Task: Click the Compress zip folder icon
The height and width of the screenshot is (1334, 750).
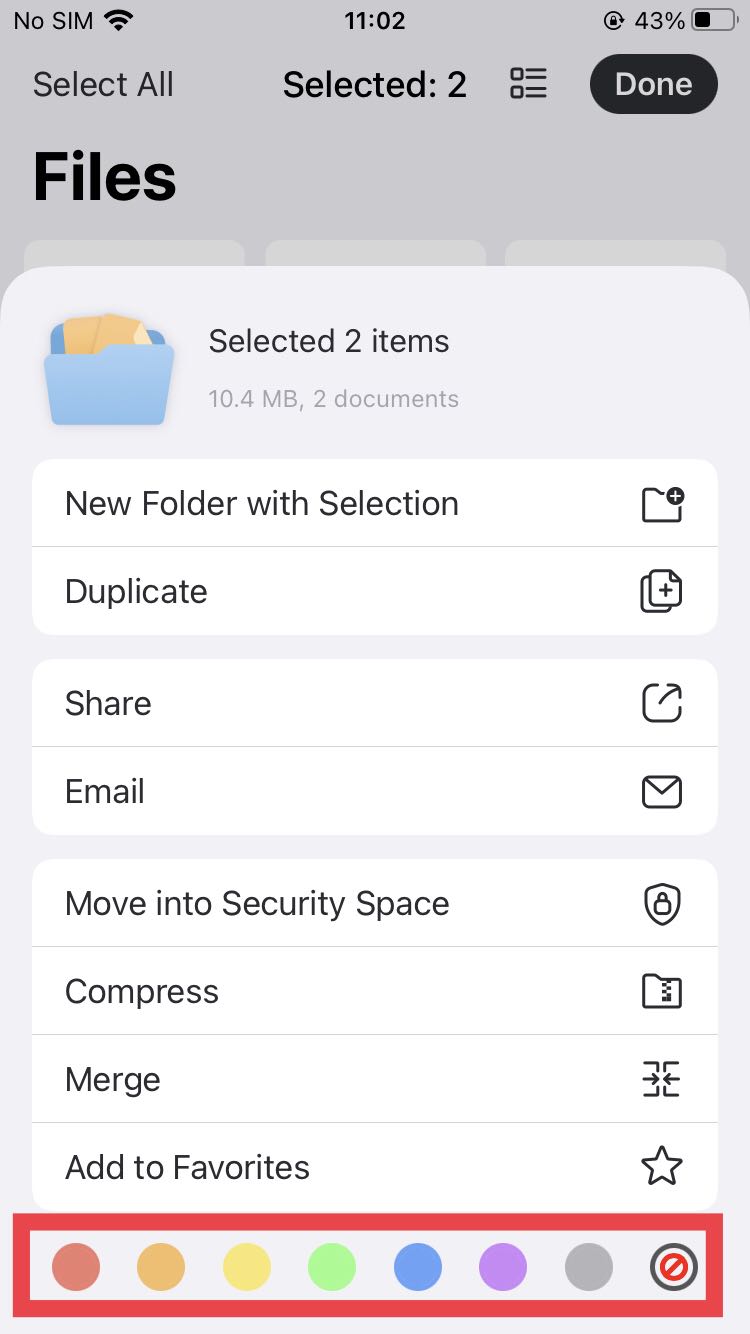Action: (x=661, y=991)
